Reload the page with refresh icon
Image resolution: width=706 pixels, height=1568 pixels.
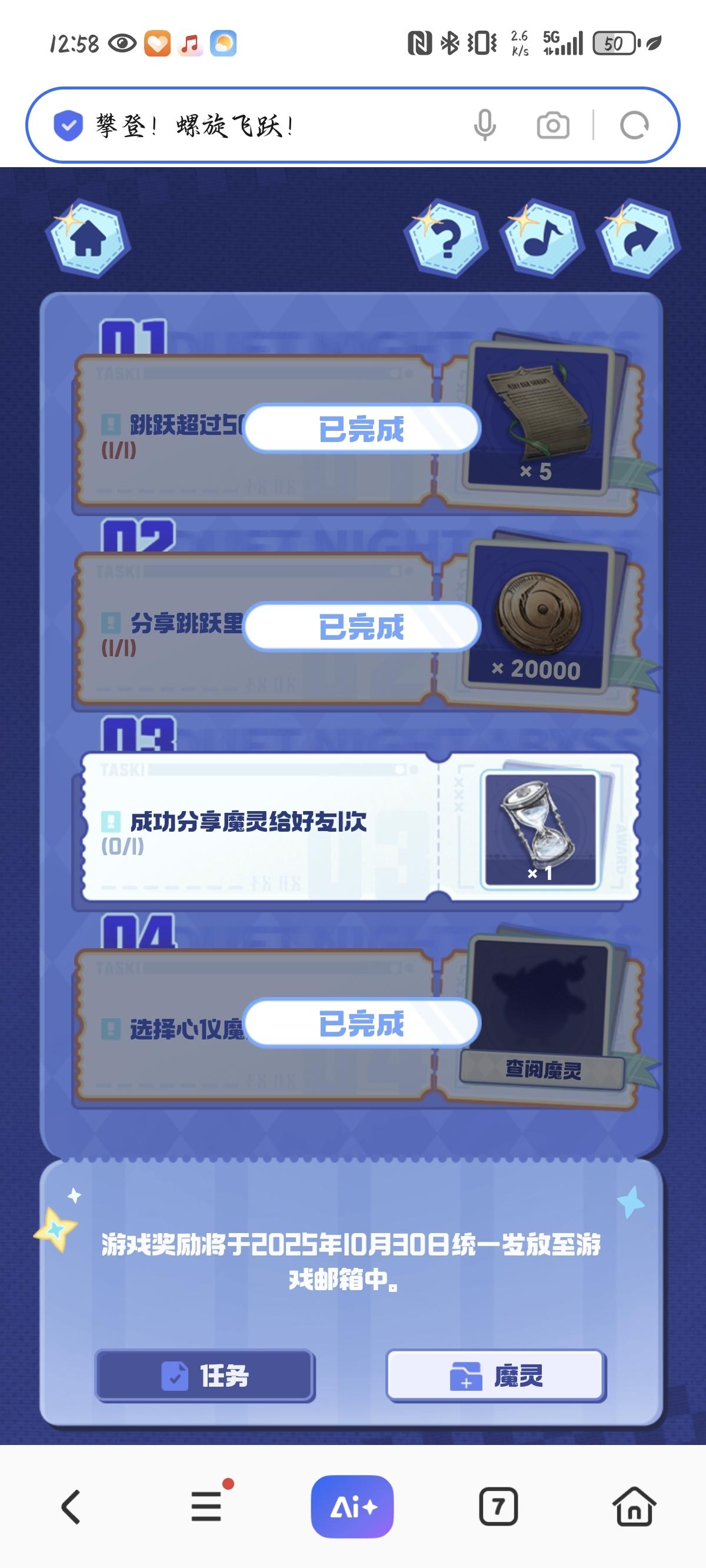click(x=634, y=126)
